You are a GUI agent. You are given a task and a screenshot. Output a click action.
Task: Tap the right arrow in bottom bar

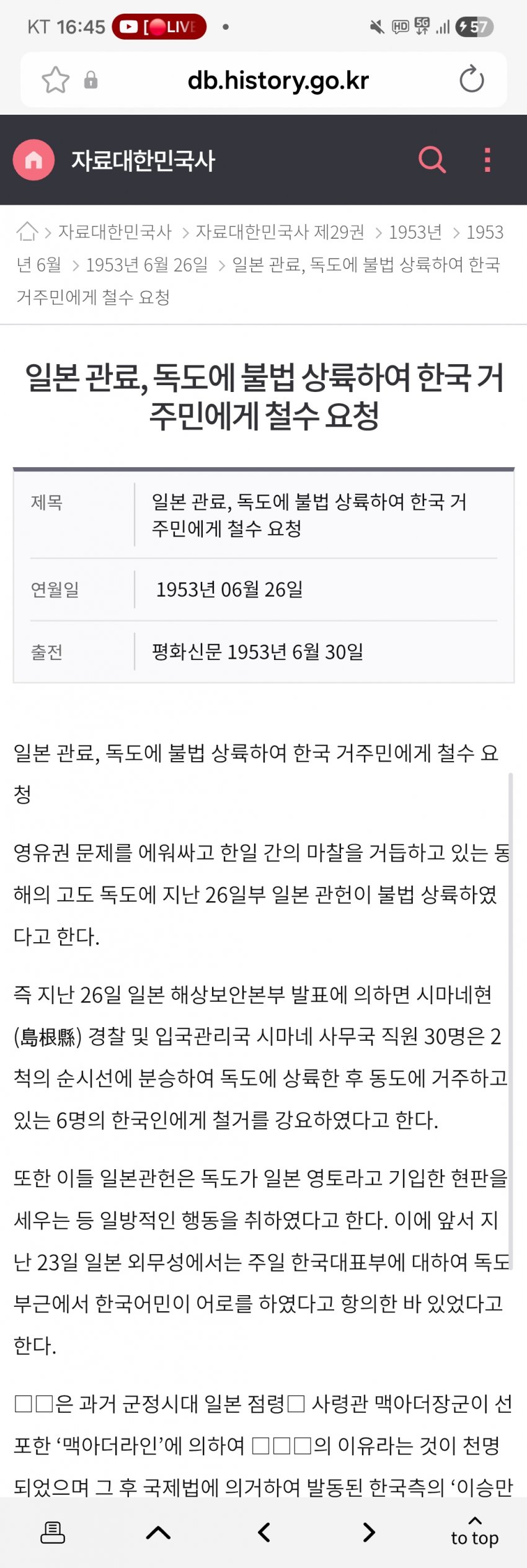pyautogui.click(x=369, y=1532)
